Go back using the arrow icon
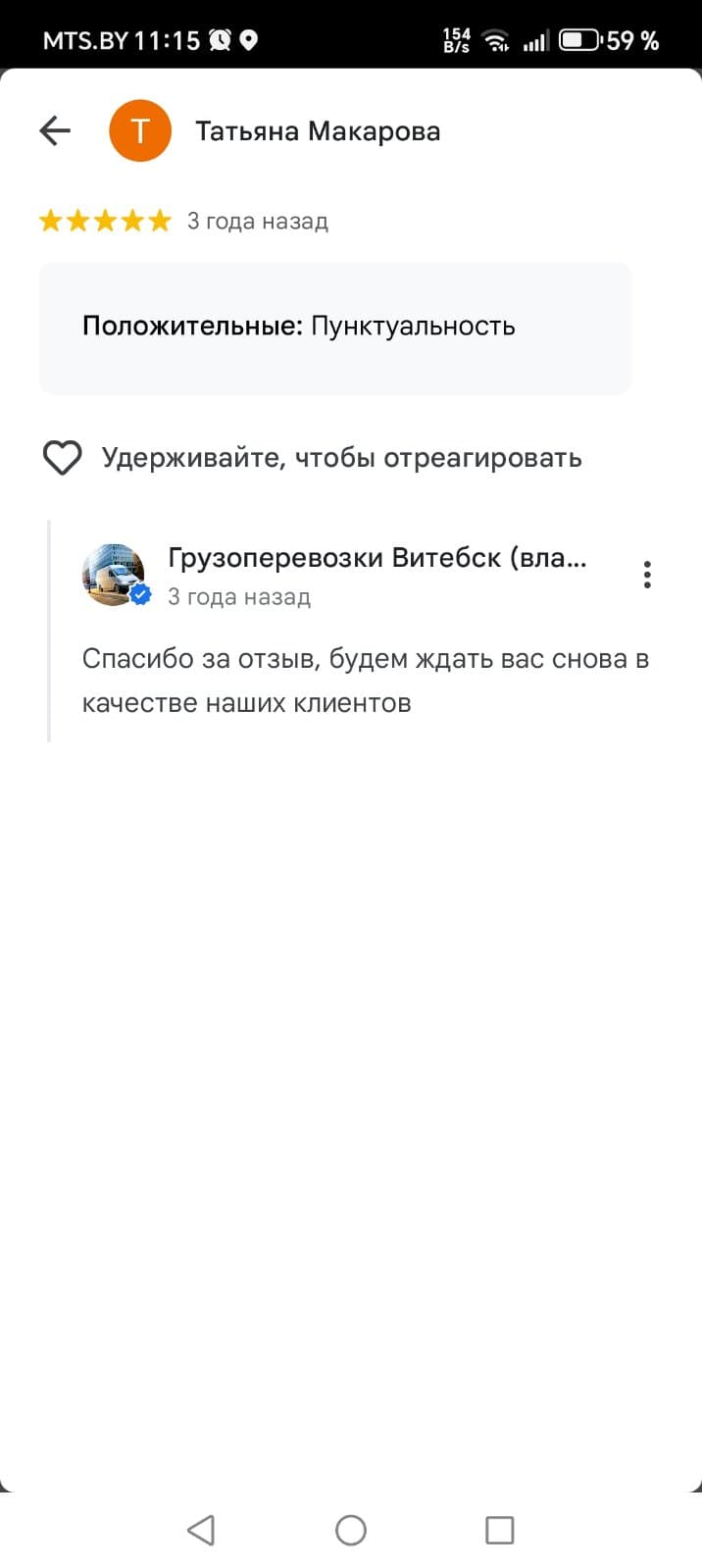The width and height of the screenshot is (702, 1568). (55, 130)
